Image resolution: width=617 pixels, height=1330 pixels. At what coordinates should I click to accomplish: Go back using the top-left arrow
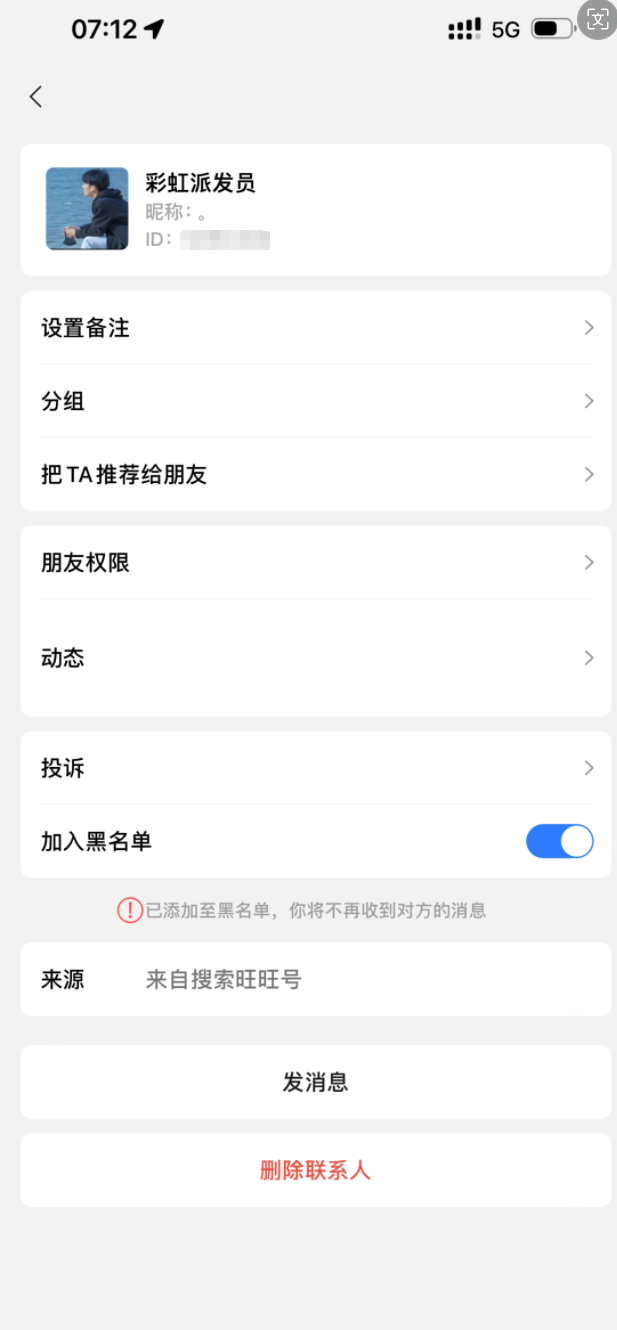[x=36, y=97]
